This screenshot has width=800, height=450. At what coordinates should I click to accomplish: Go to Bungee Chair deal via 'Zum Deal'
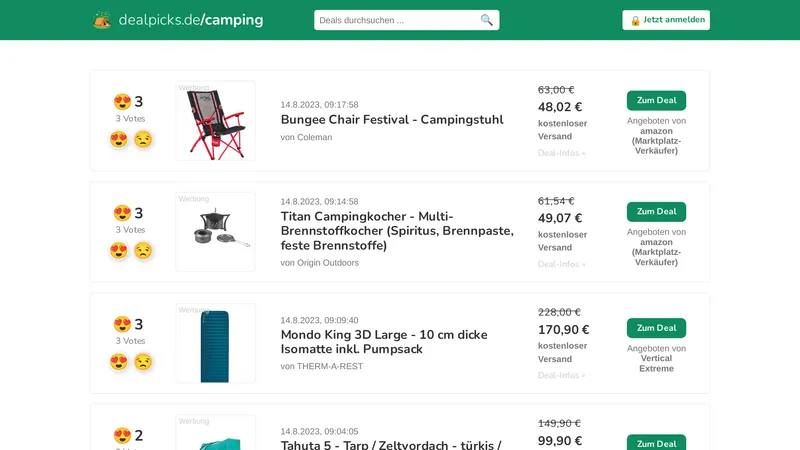(x=656, y=100)
